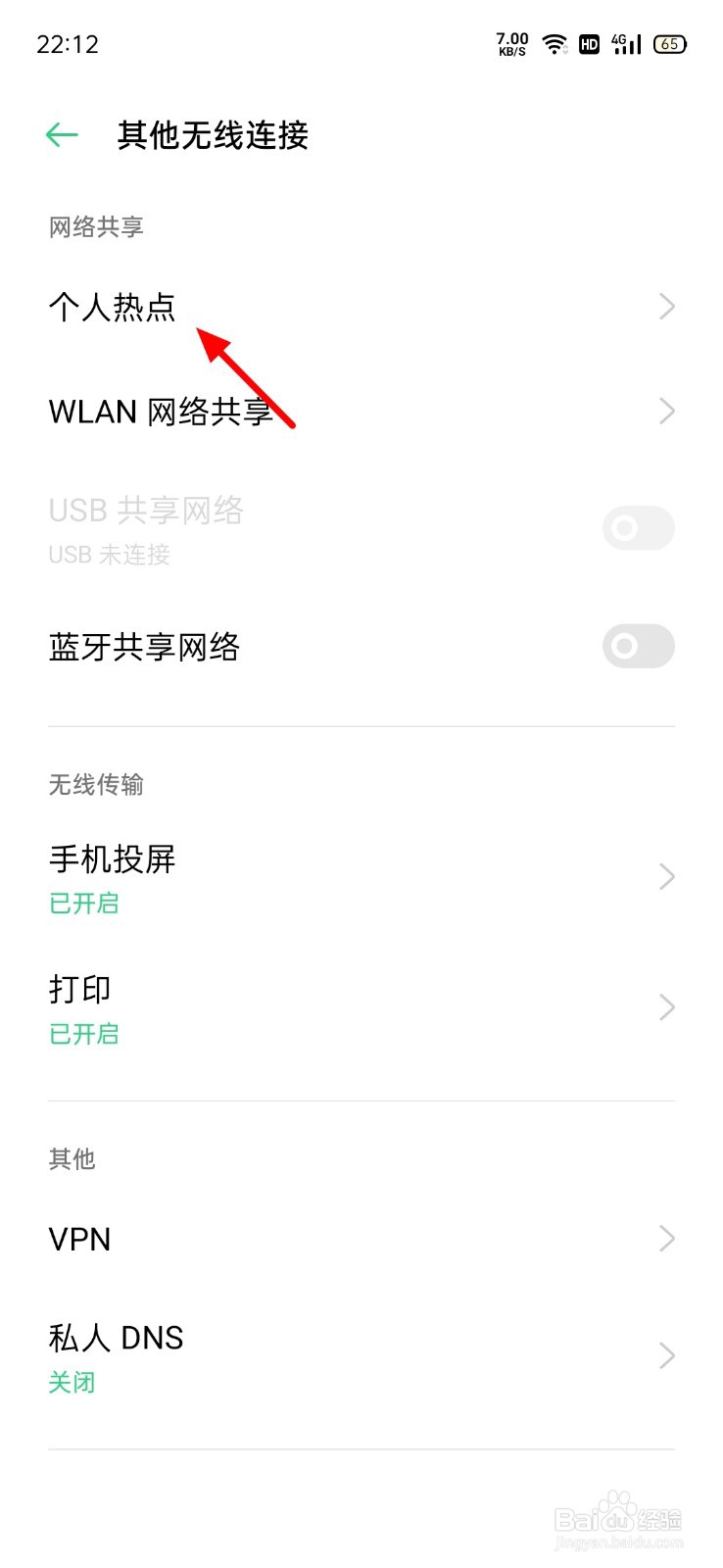Screen dimensions: 723x1568
Task: Open WLAN 网络共享
Action: click(x=361, y=411)
